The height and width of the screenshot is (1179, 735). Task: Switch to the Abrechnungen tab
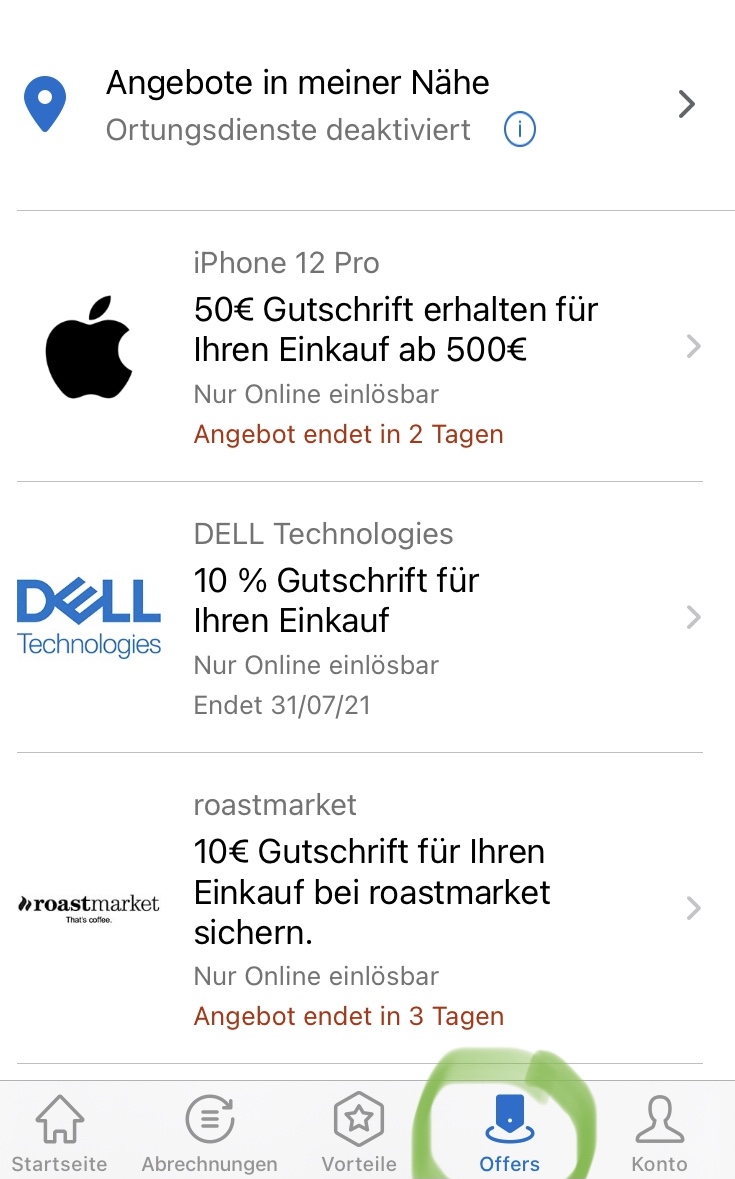[209, 1134]
